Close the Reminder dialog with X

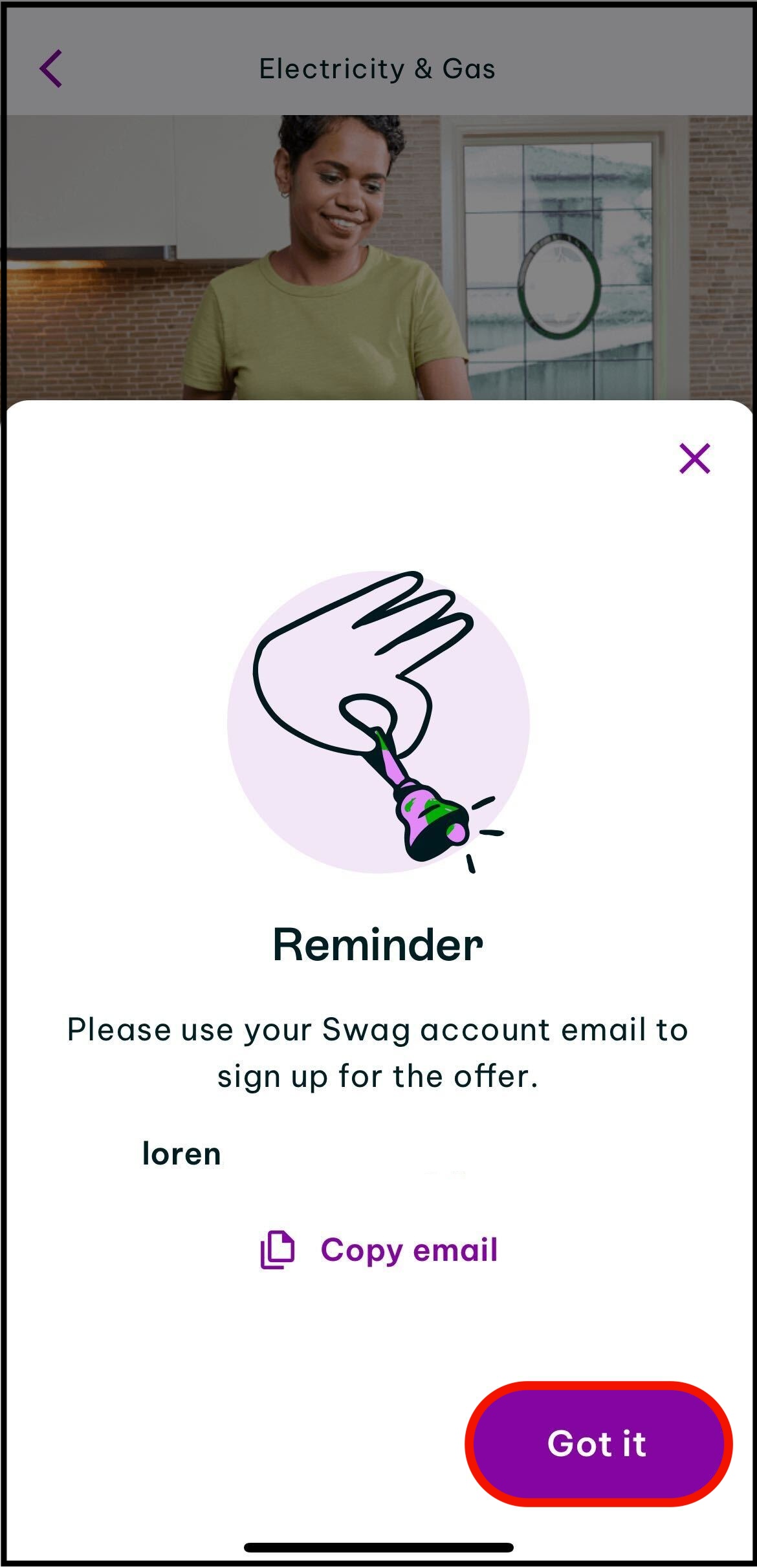coord(694,458)
